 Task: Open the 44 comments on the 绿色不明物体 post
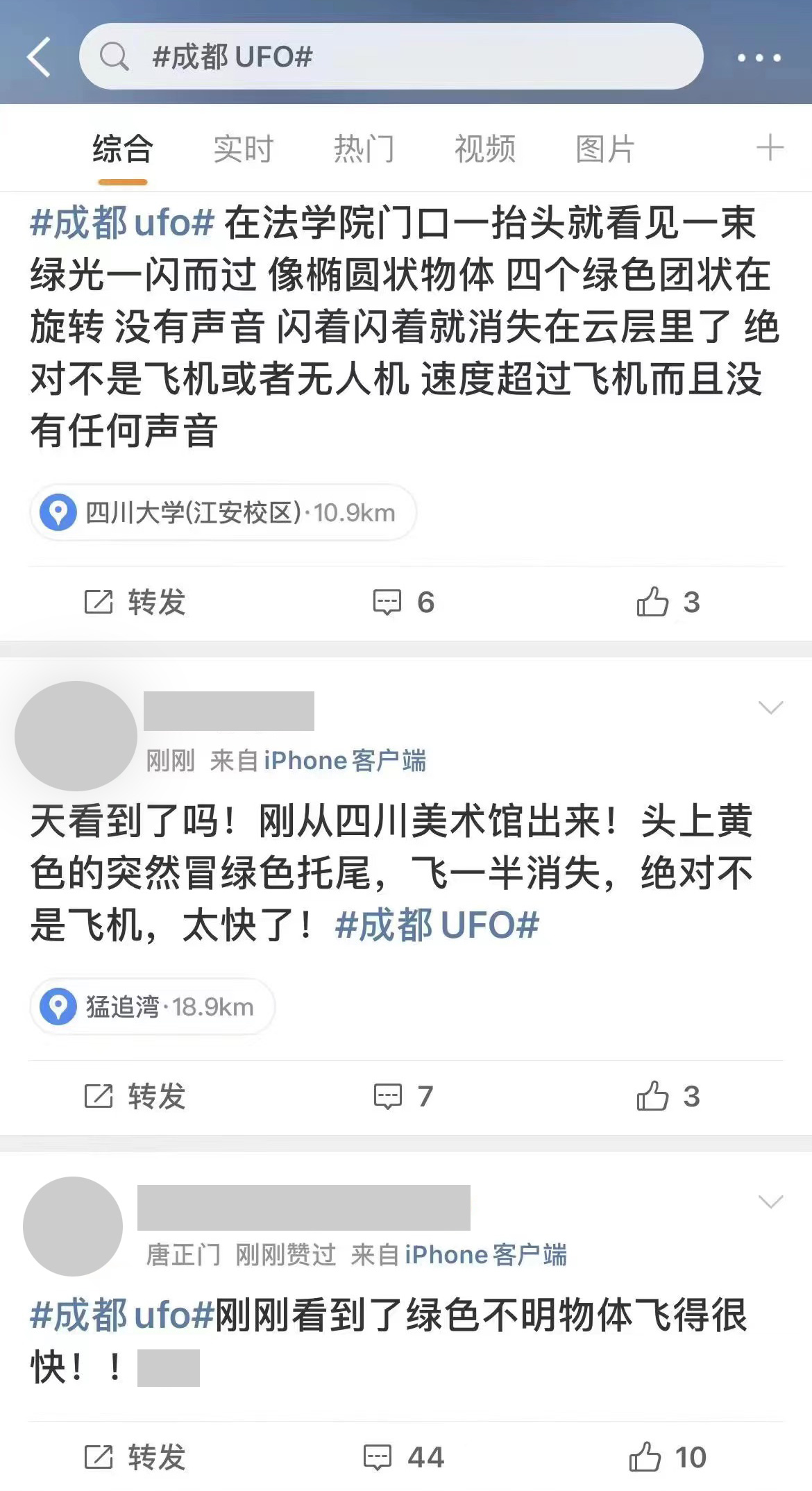pos(403,1457)
